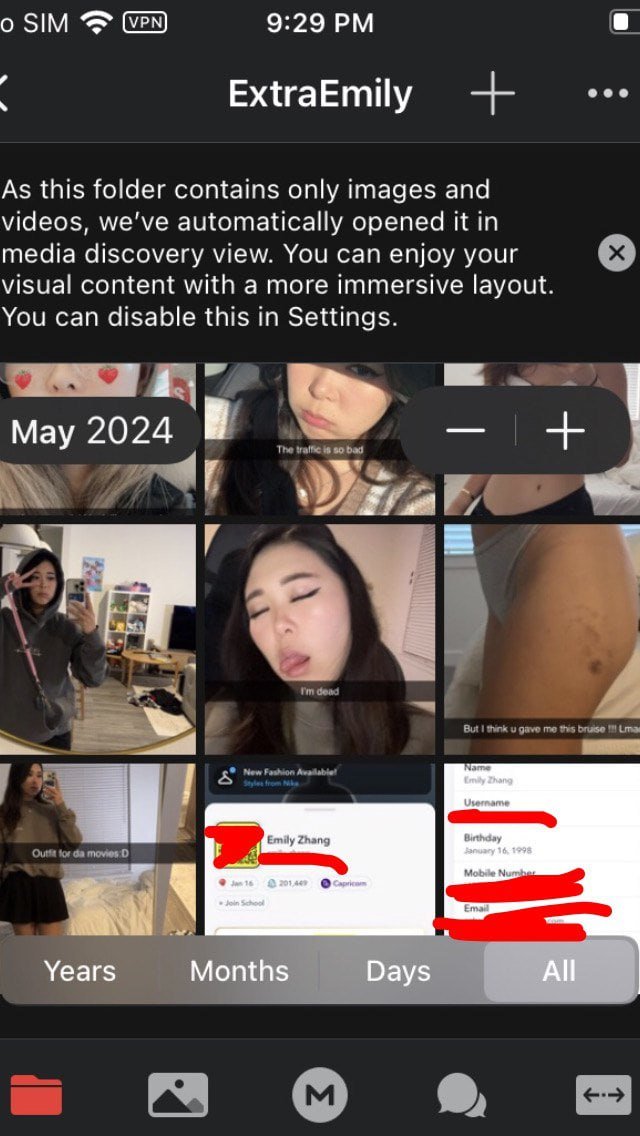Open the hoodie mirror selfie photo

point(98,638)
